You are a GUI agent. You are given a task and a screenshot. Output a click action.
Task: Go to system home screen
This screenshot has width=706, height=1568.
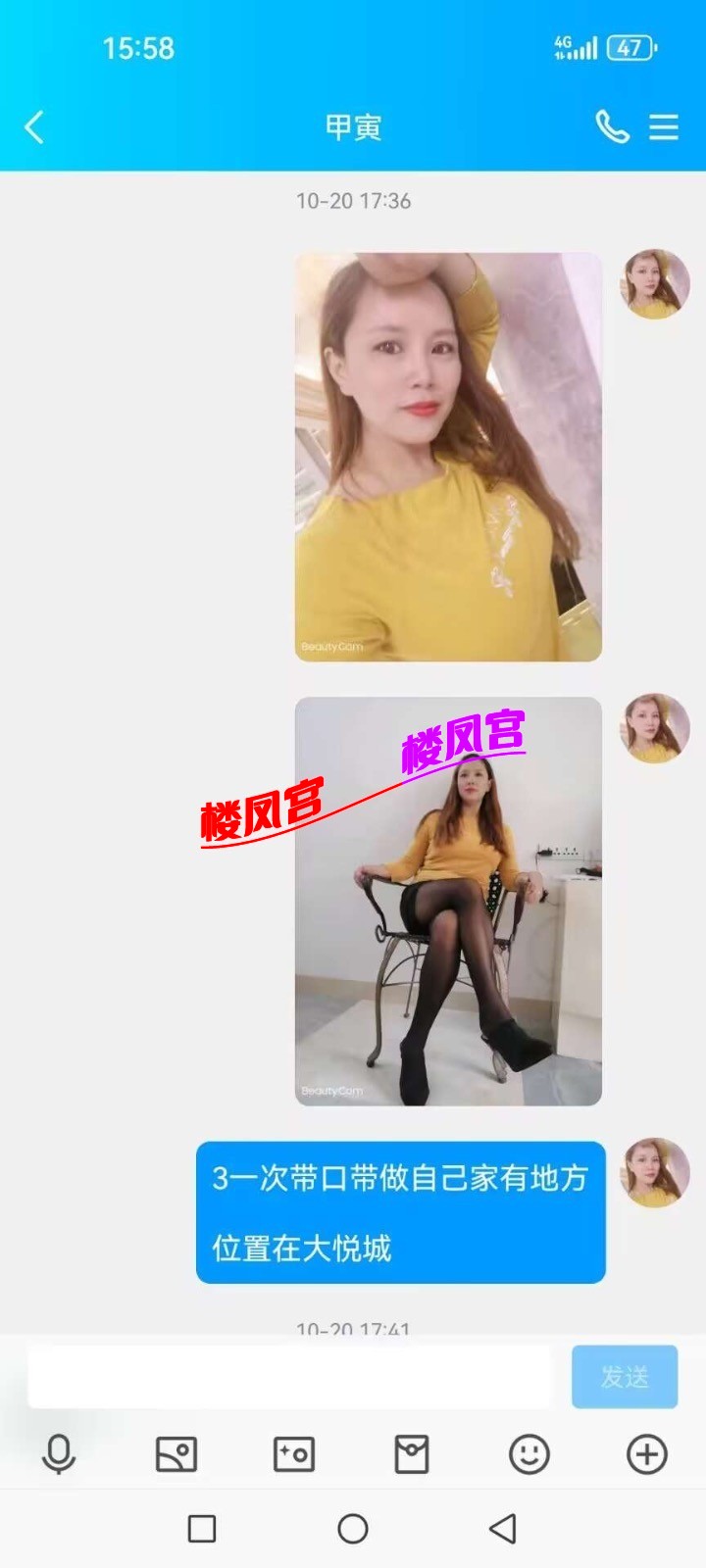tap(353, 1529)
